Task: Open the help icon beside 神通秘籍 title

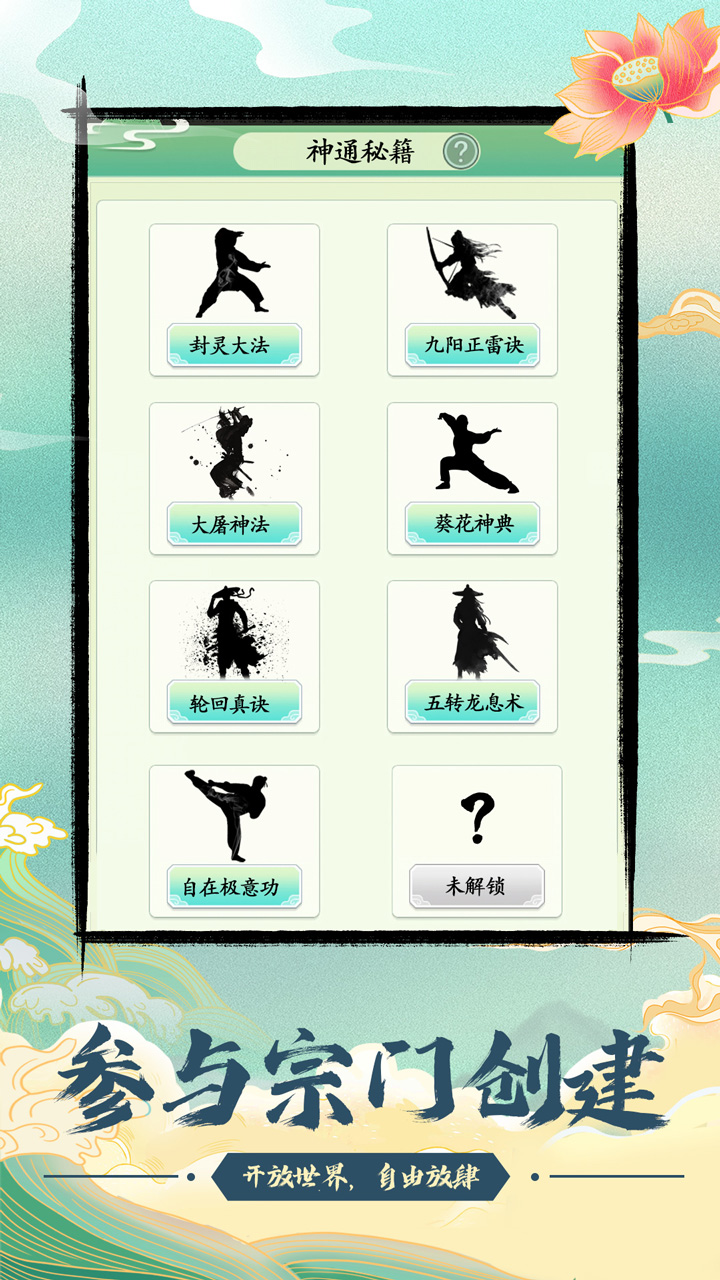Action: click(x=461, y=150)
